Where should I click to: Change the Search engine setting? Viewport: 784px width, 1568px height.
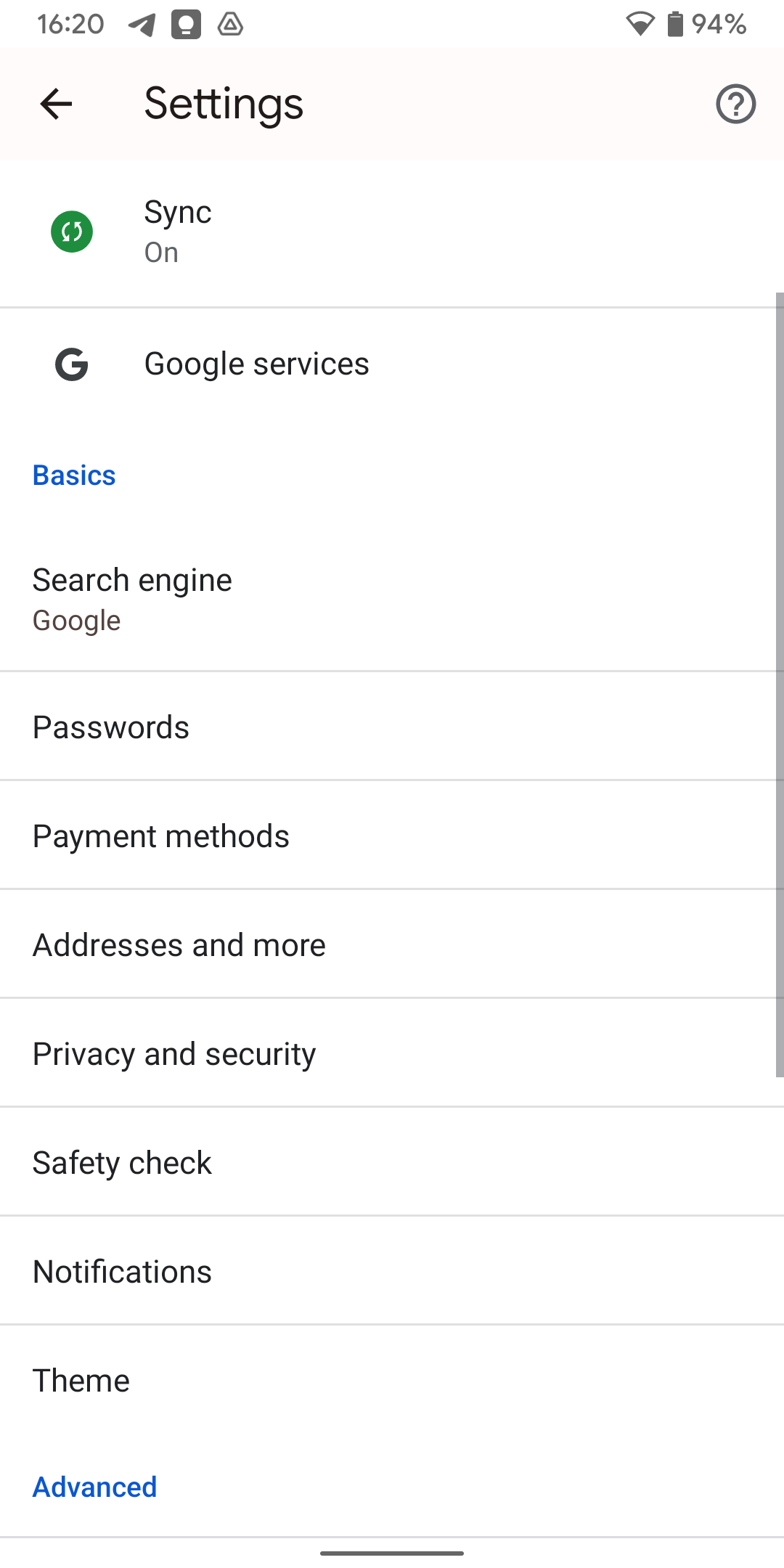pyautogui.click(x=392, y=599)
